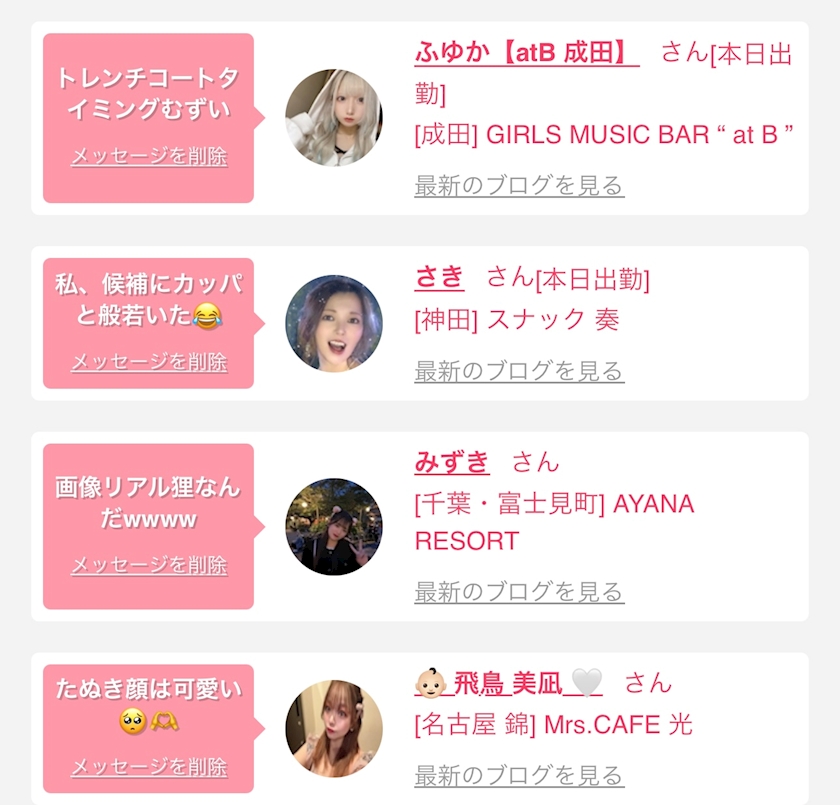Tap さき's profile photo

(334, 323)
